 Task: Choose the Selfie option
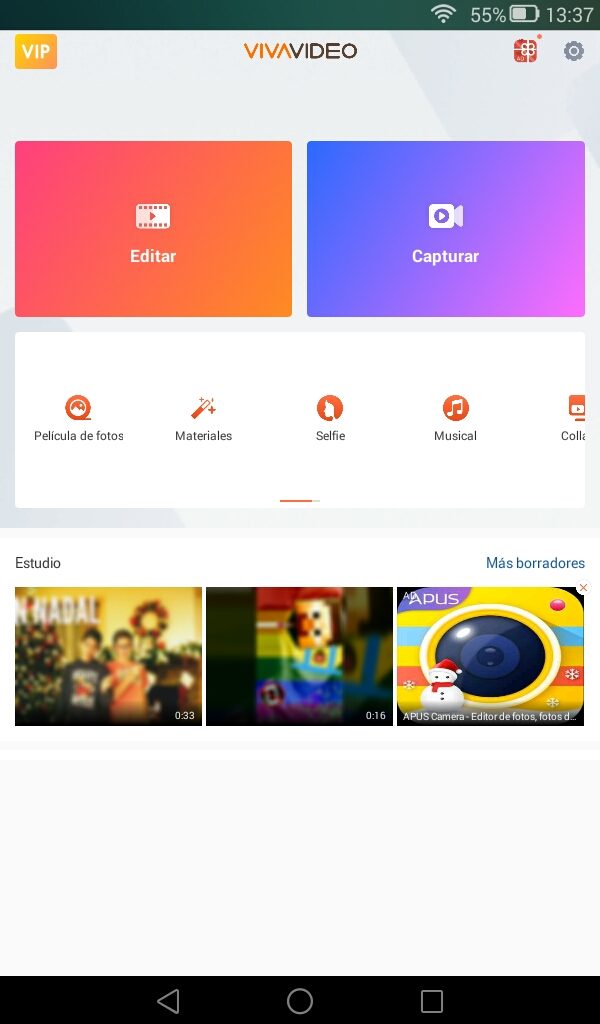pos(330,418)
